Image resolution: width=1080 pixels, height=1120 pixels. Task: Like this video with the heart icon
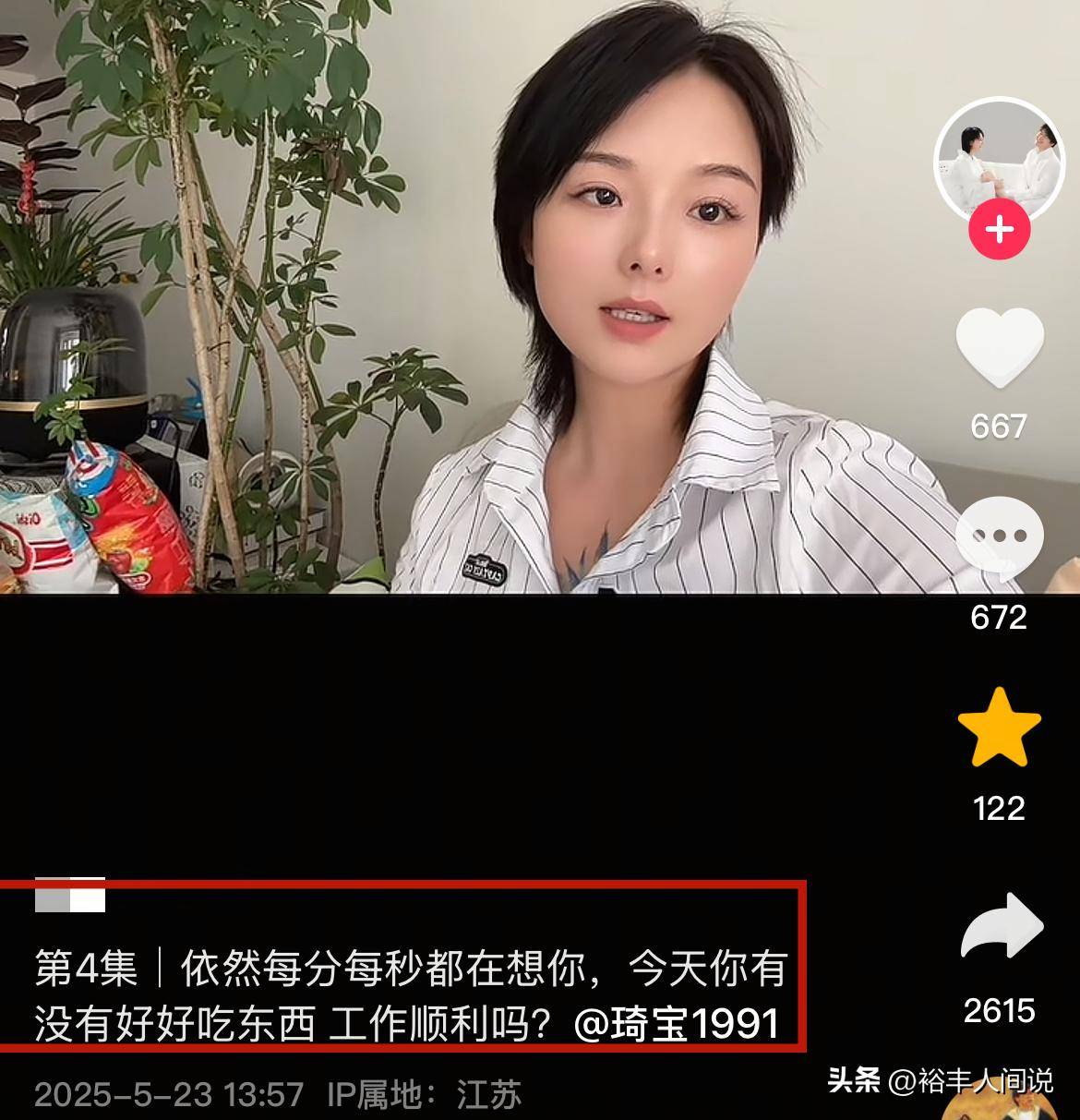point(1000,349)
